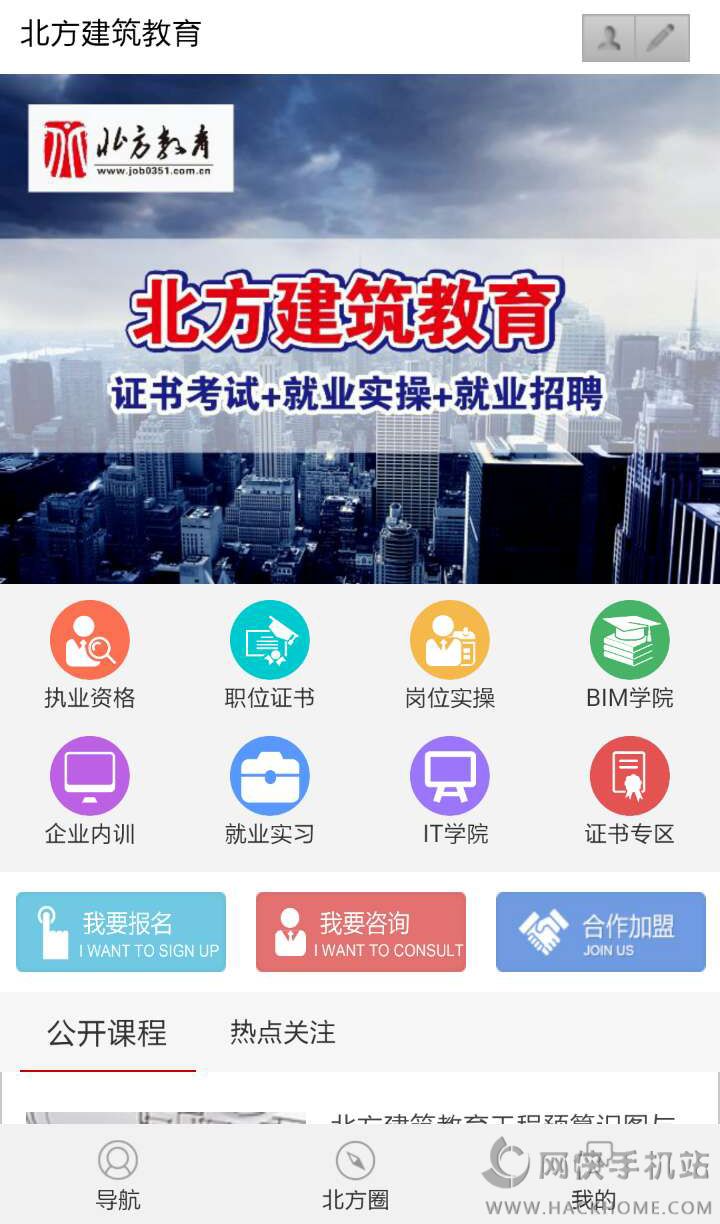Tap the pencil edit icon
This screenshot has height=1224, width=720.
[662, 38]
